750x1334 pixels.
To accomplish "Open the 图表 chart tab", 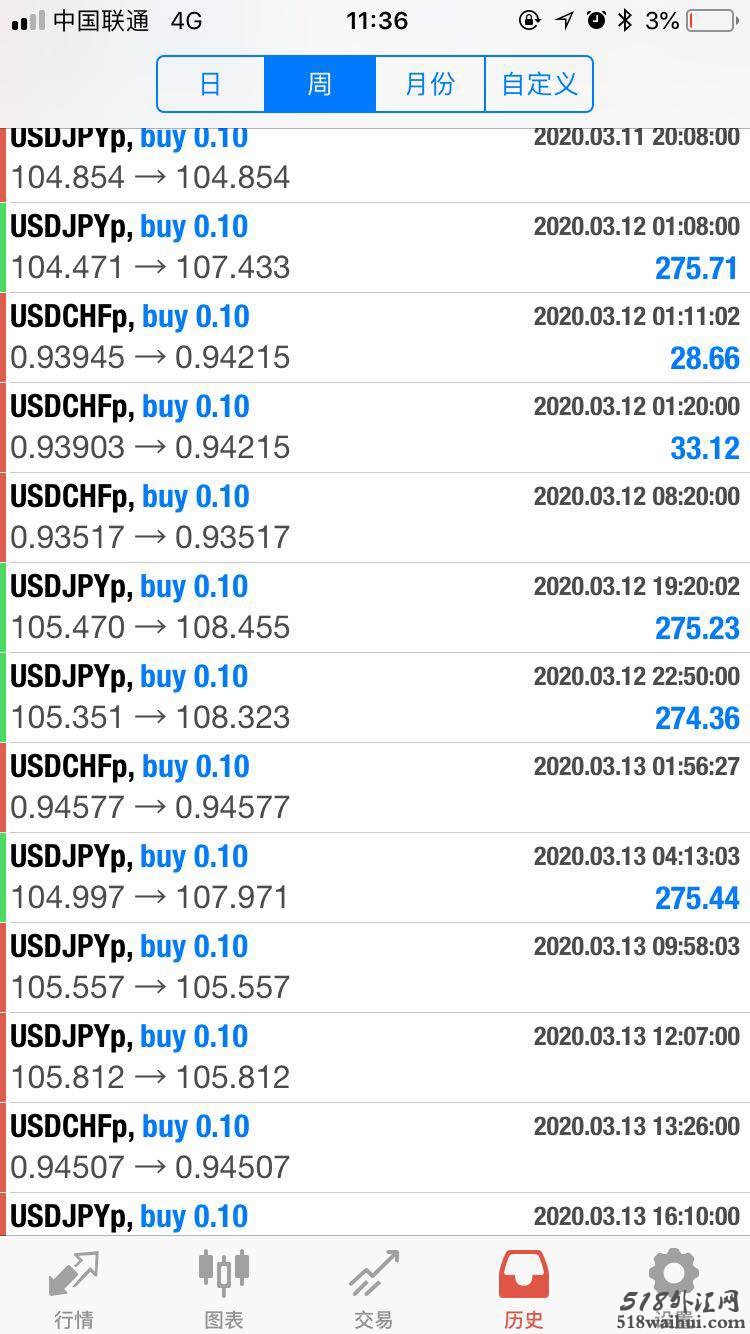I will coord(223,1288).
